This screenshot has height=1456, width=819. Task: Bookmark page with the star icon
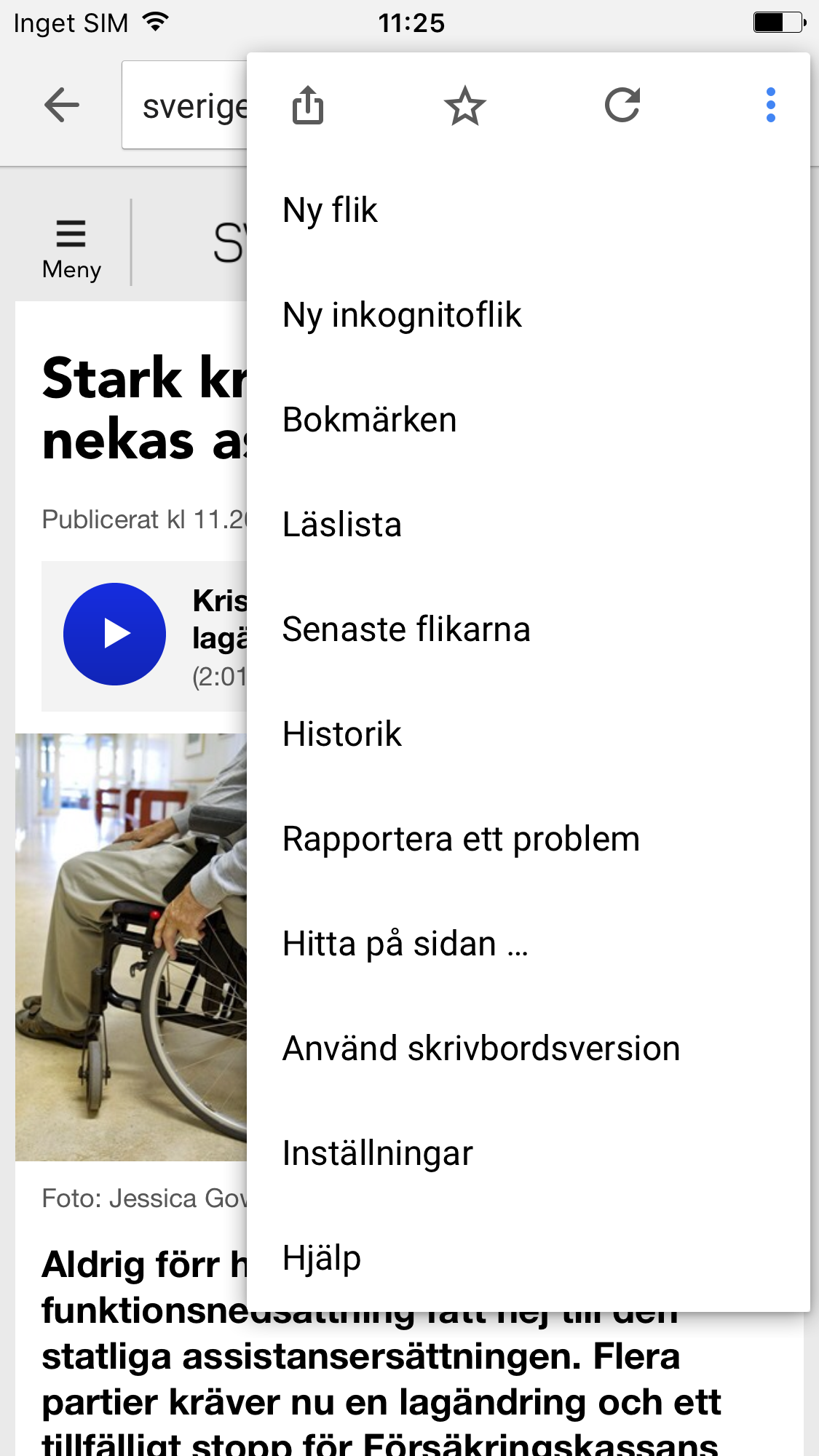coord(464,106)
